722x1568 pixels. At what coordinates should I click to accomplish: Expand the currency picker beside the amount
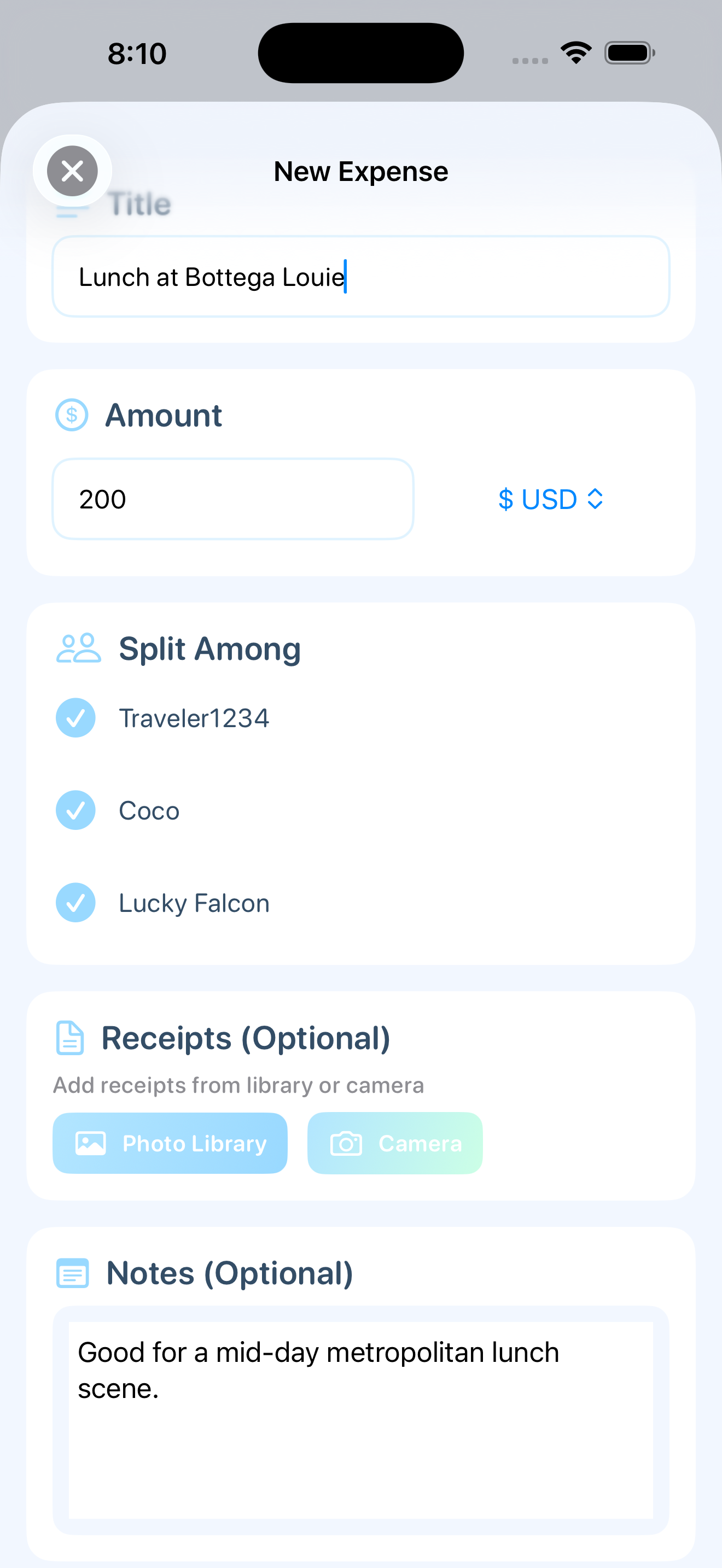550,499
